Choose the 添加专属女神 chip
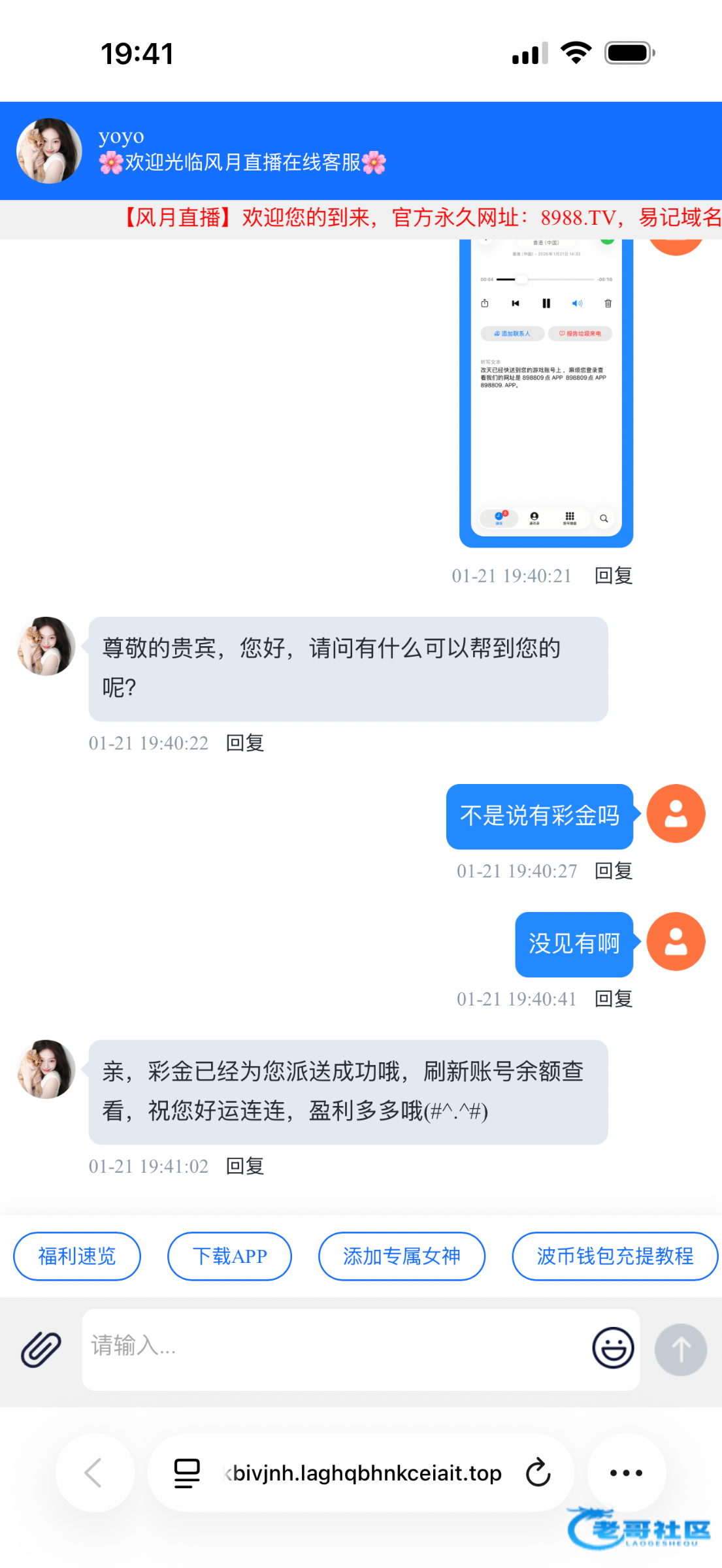 pyautogui.click(x=401, y=1256)
